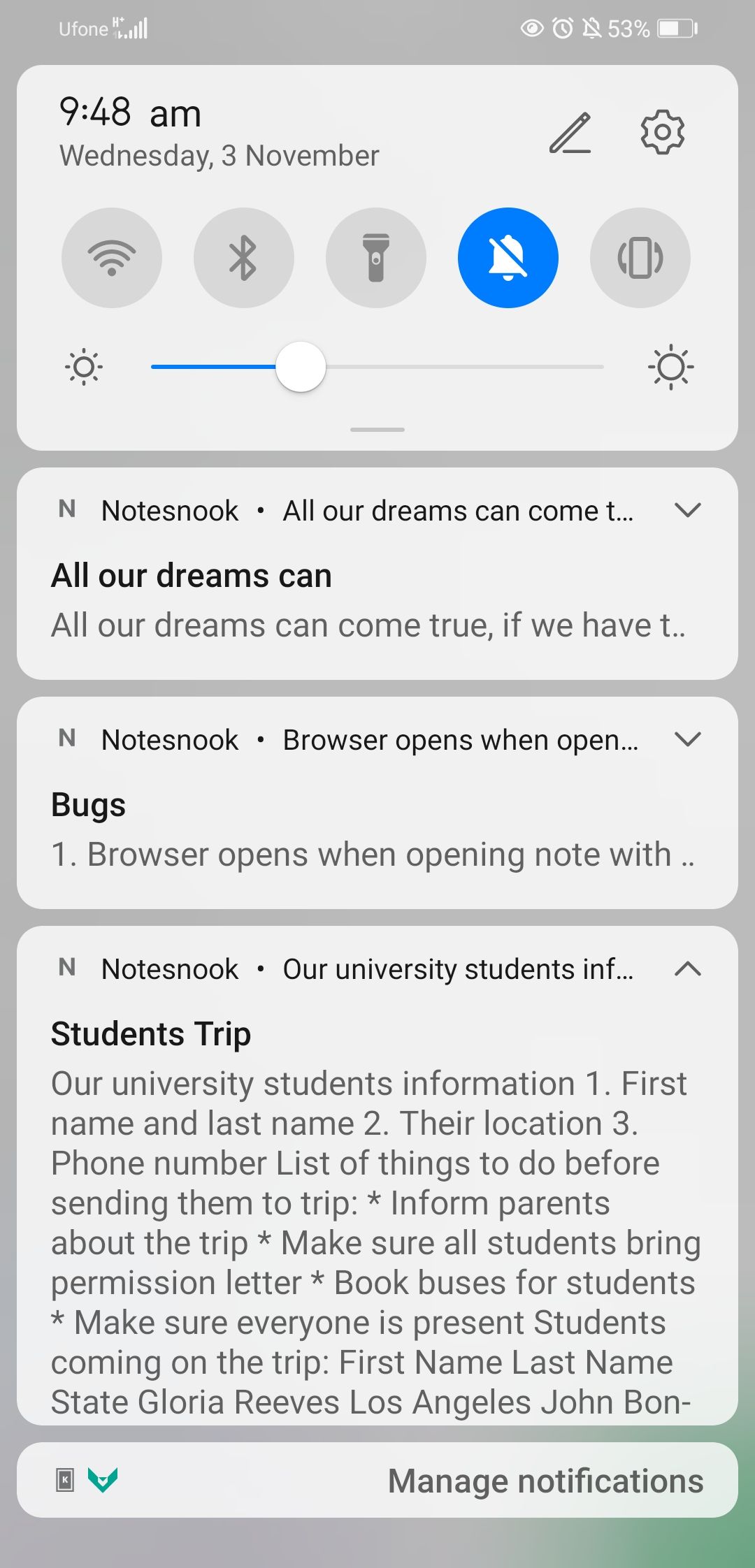Tap the Wi-Fi icon in quick settings
Screen dimensions: 755x1568
[111, 257]
